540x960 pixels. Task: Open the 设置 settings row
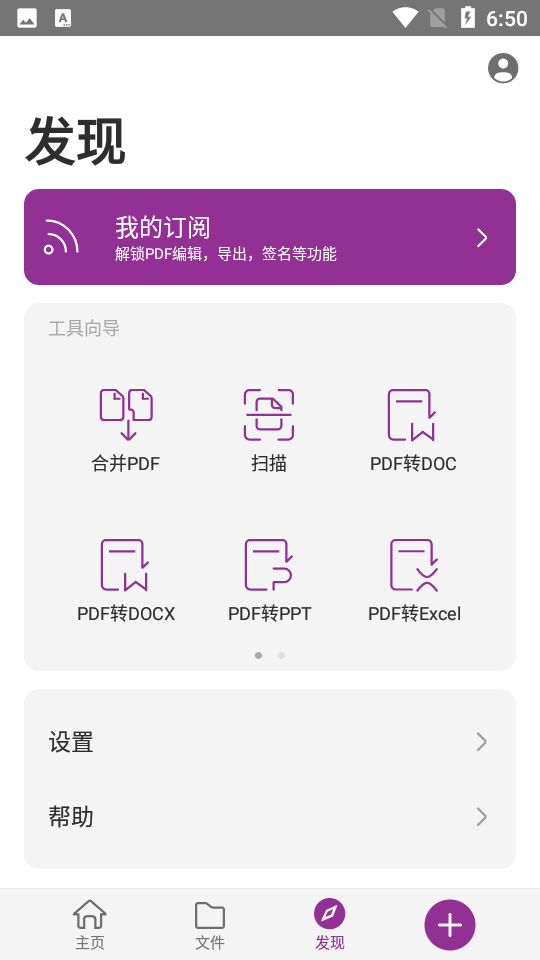(x=270, y=742)
